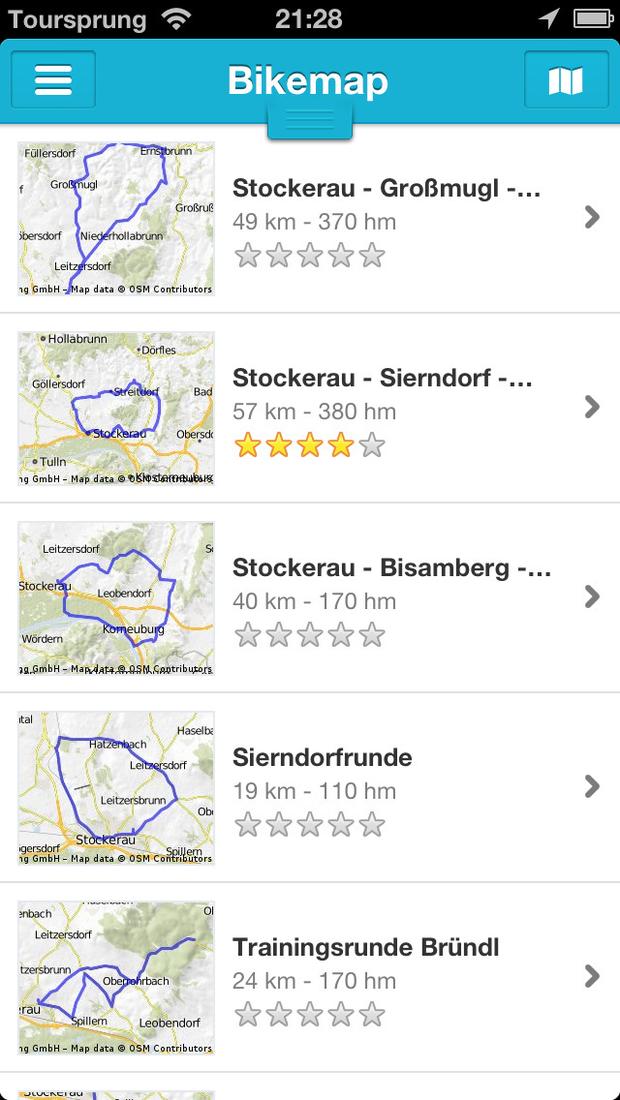Screen dimensions: 620x1100
Task: Open the Stockerau - Bisamberg route
Action: coord(310,598)
